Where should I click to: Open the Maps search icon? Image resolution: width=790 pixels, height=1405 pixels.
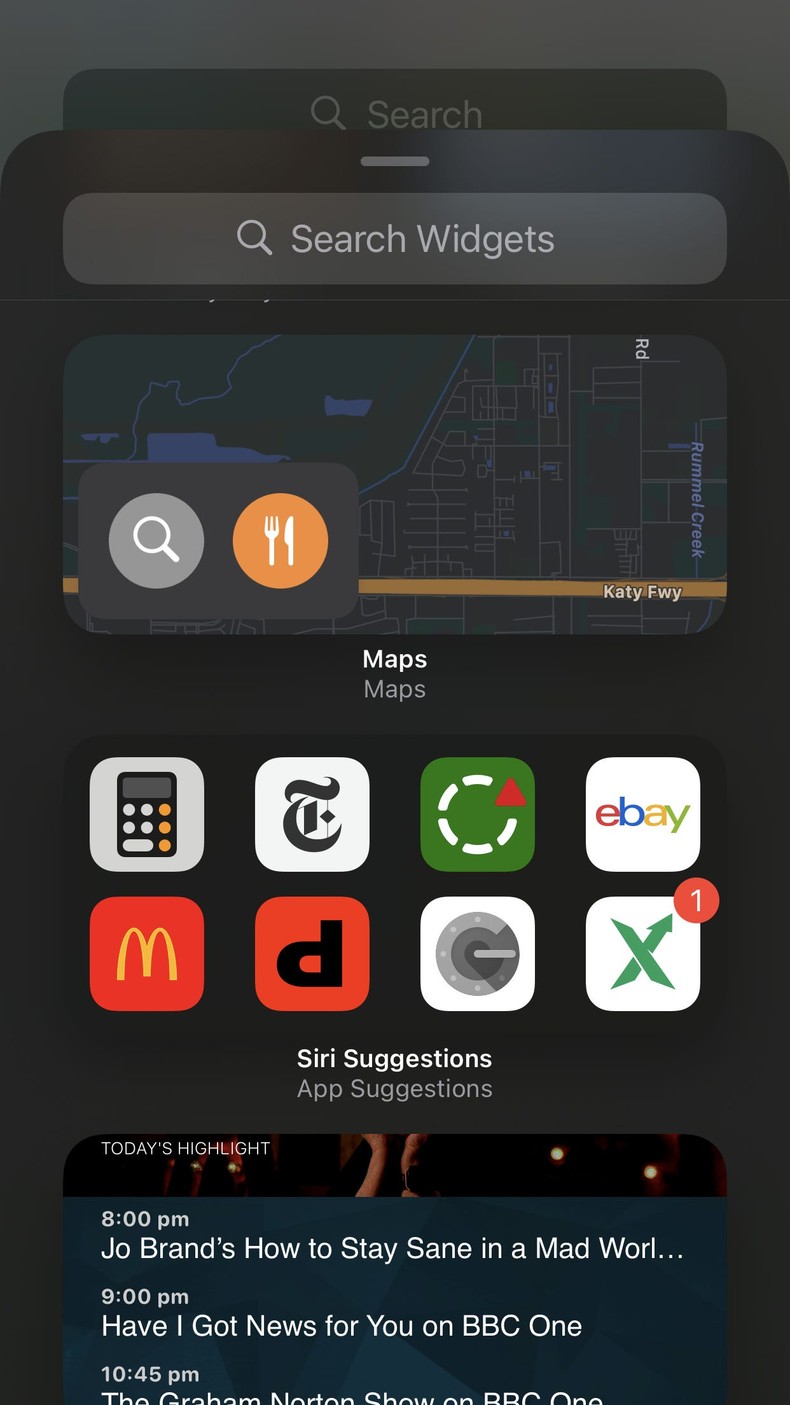[x=156, y=541]
